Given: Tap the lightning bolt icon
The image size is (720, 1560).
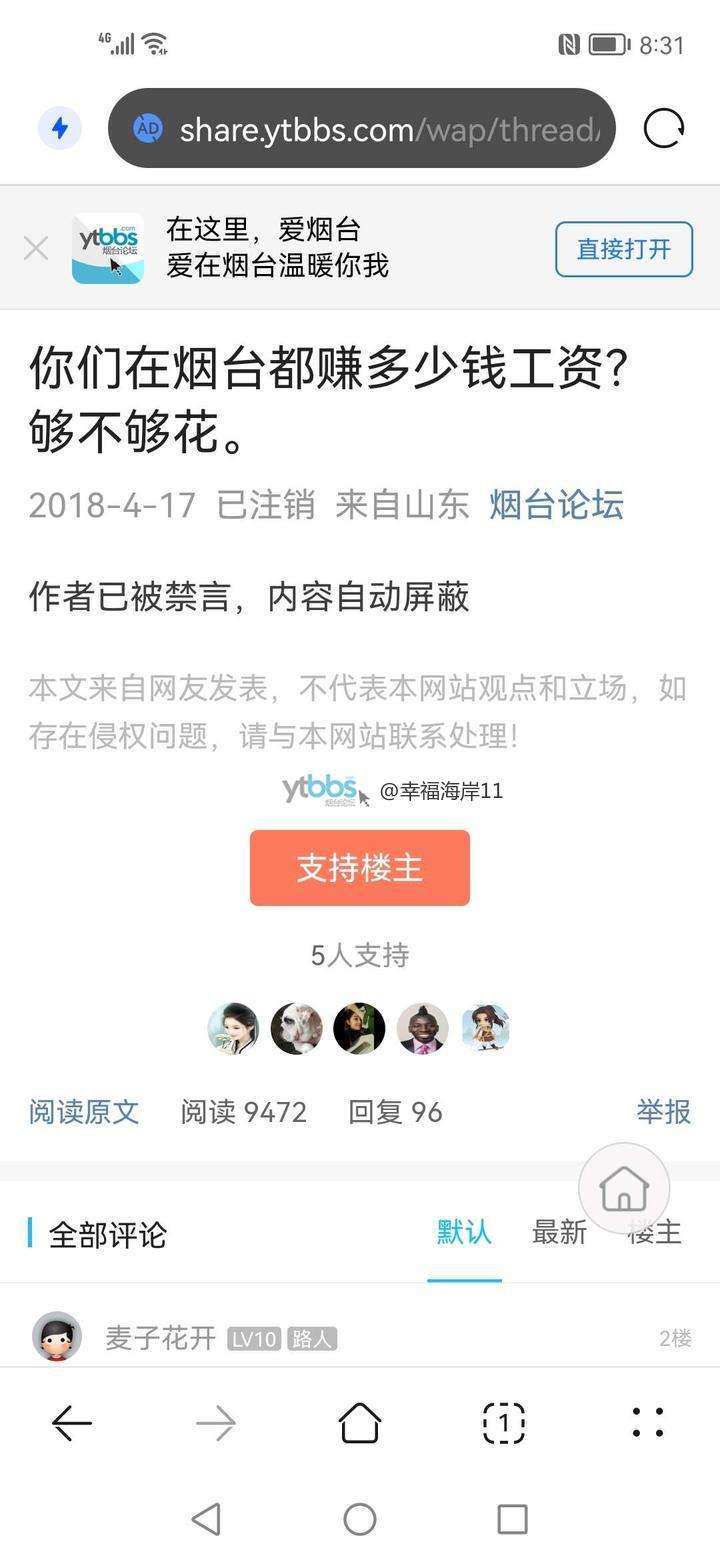Looking at the screenshot, I should [60, 128].
